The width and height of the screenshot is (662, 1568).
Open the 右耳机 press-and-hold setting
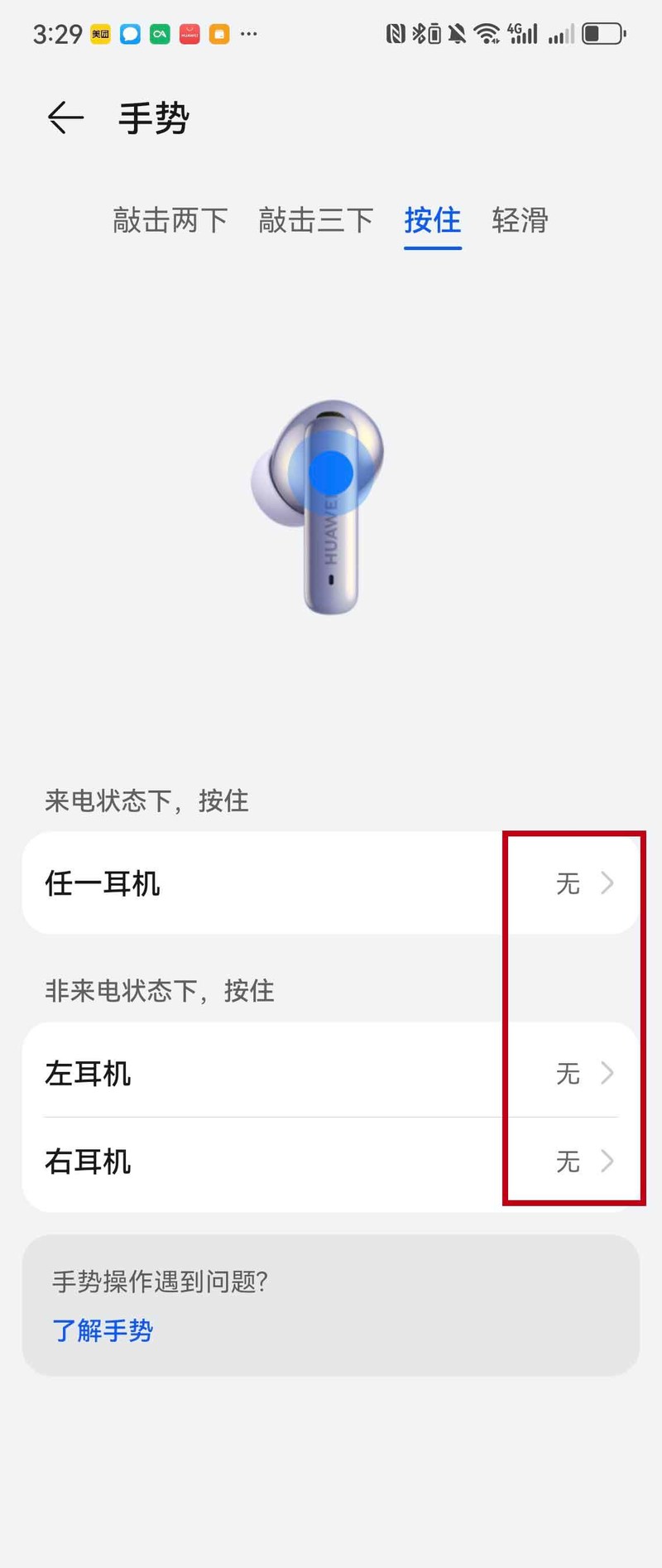pyautogui.click(x=331, y=1162)
